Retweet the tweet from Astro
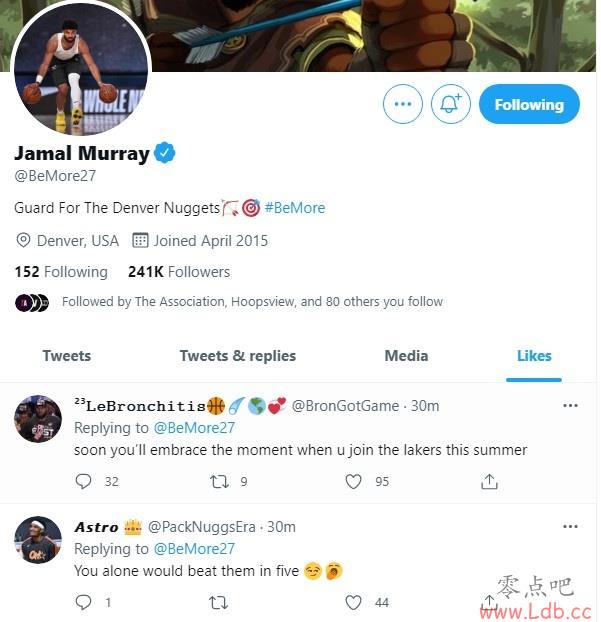 click(x=218, y=602)
